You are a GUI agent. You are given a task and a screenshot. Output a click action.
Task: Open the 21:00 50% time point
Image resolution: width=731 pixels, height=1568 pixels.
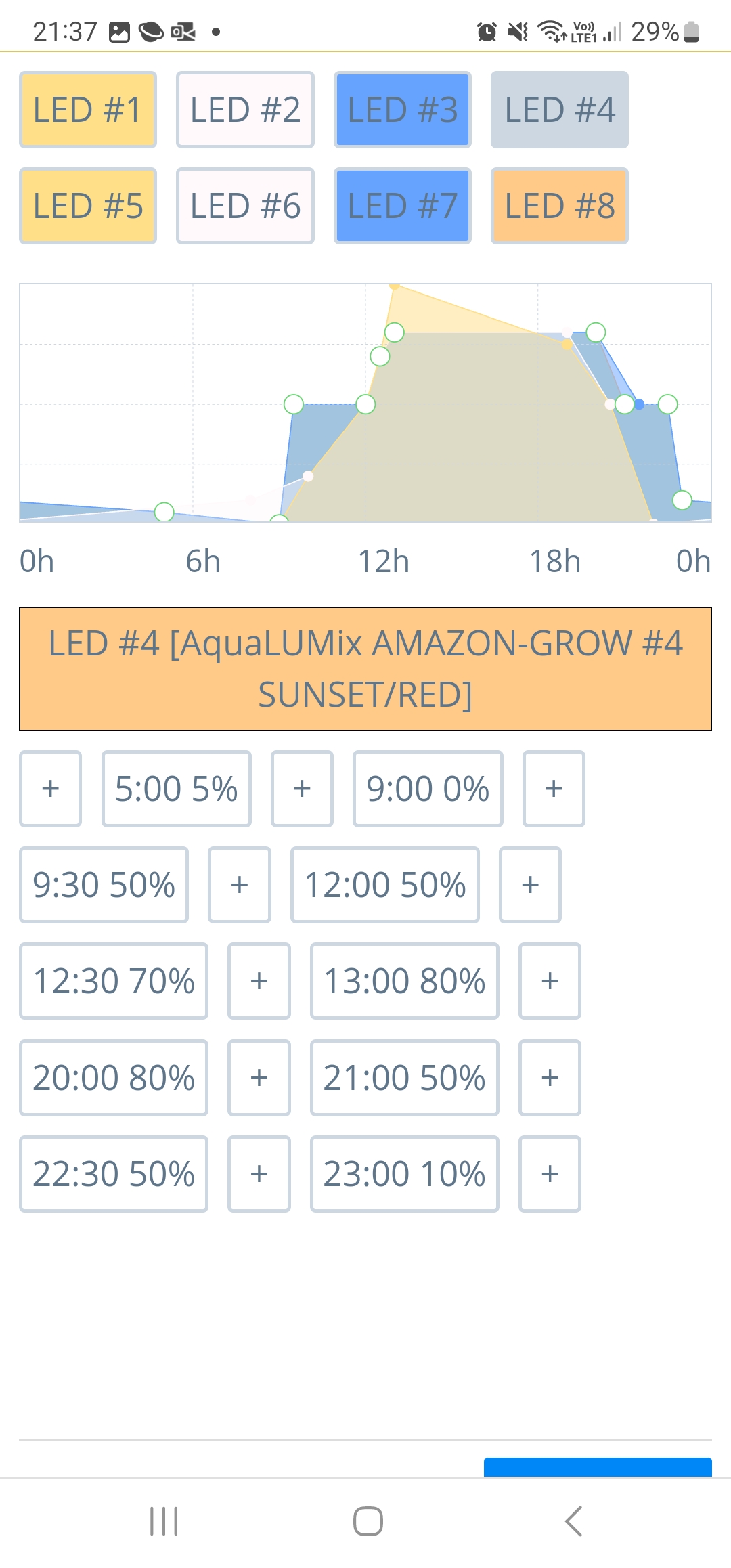405,1078
